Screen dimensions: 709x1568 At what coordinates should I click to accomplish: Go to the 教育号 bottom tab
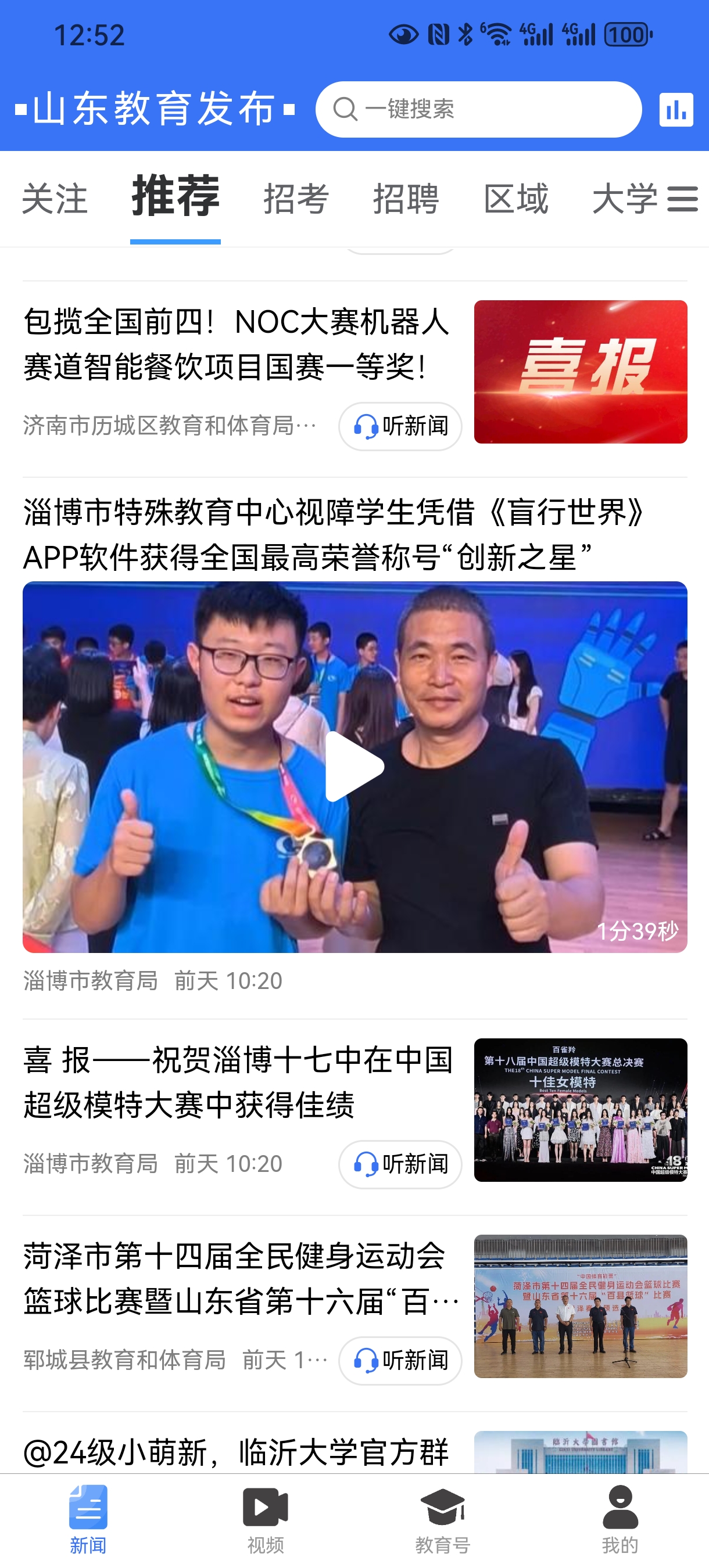tap(443, 1520)
